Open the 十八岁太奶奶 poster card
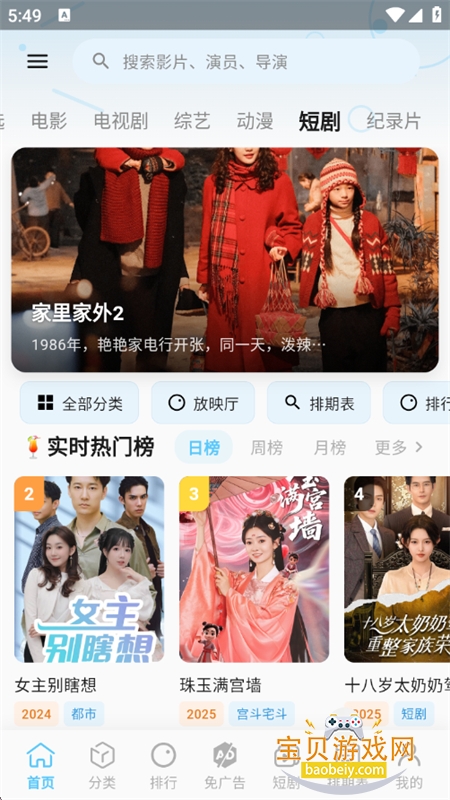 tap(397, 569)
